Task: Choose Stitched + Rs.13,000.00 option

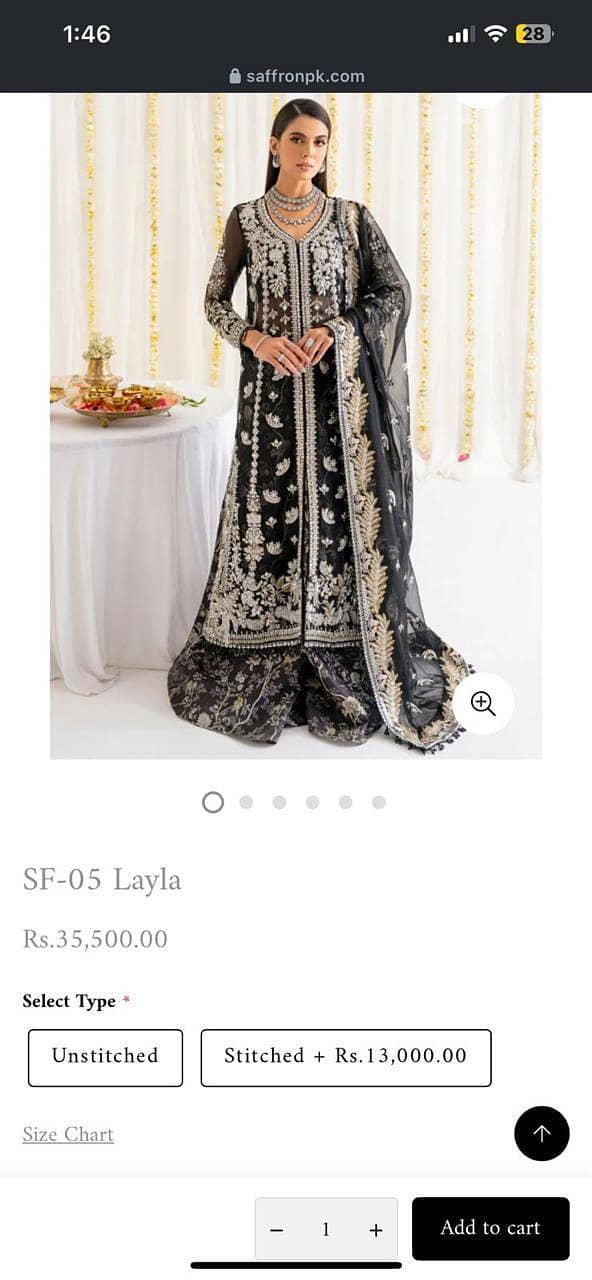Action: tap(346, 1057)
